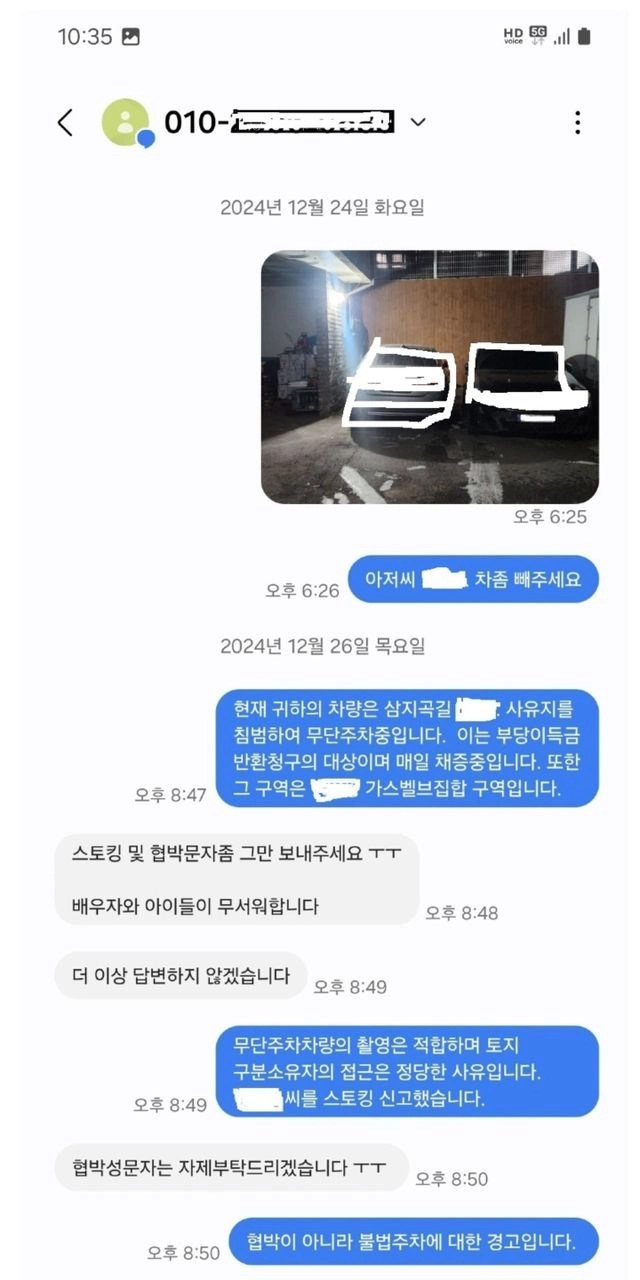Open the contact's profile avatar

126,123
